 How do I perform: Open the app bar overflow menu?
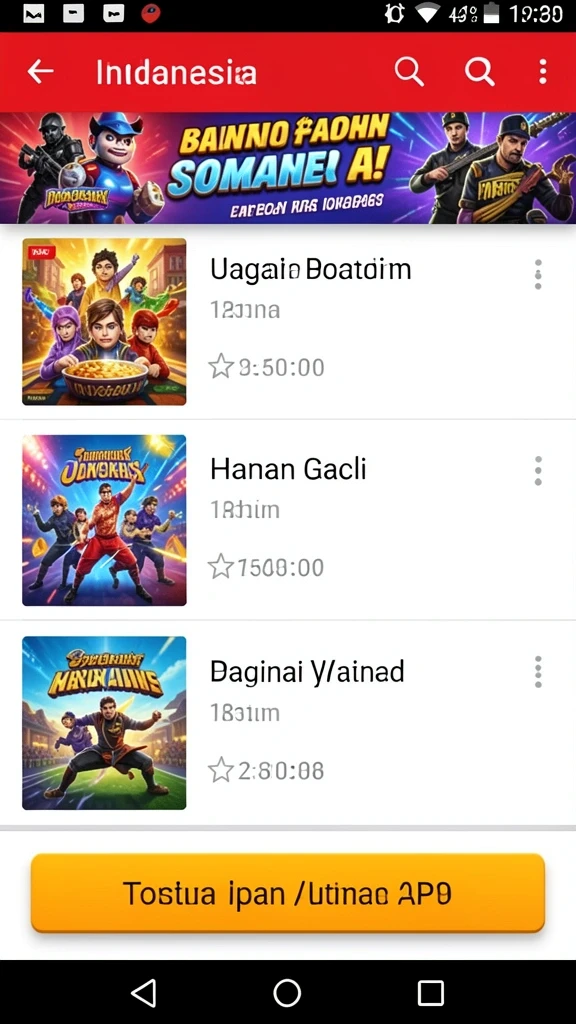(x=543, y=71)
